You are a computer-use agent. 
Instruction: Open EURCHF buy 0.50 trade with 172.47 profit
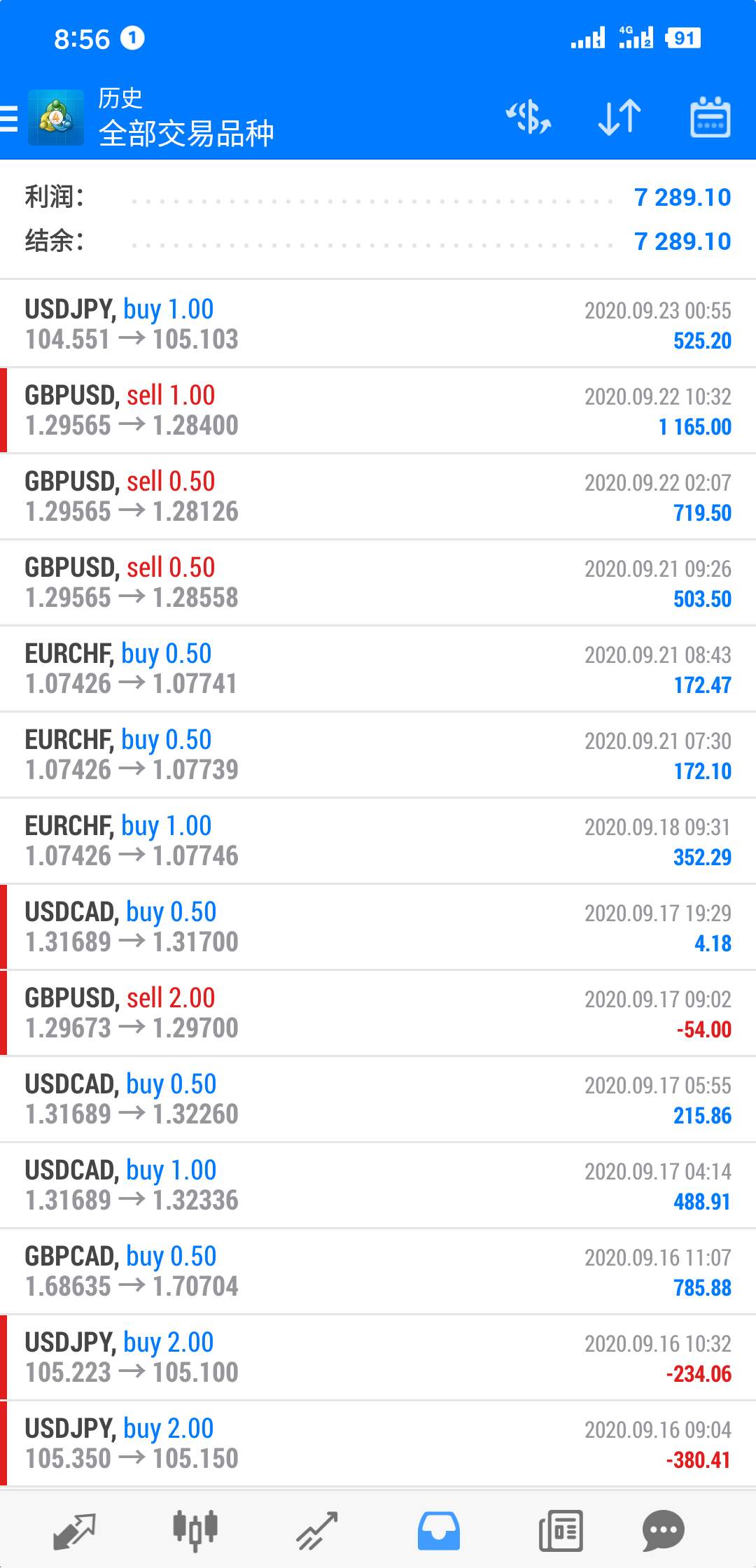tap(378, 668)
